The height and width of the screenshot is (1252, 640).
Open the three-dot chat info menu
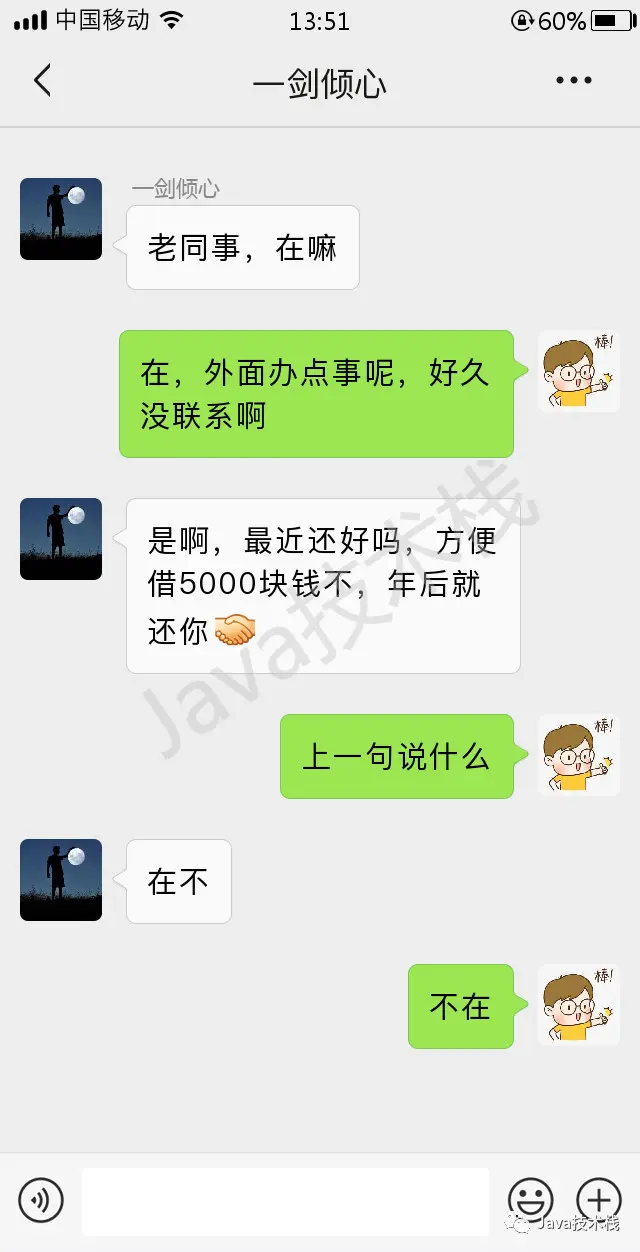pyautogui.click(x=574, y=81)
